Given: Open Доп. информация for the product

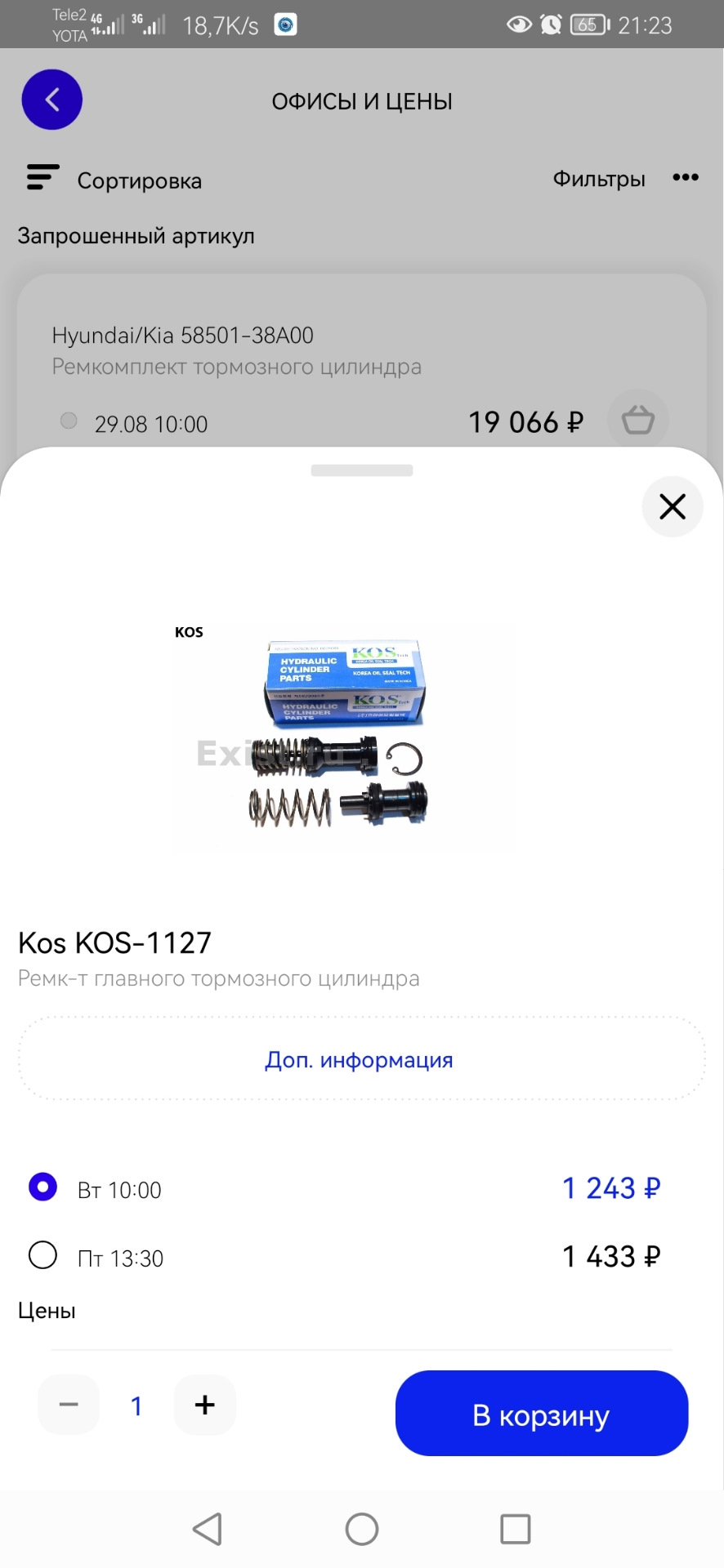Looking at the screenshot, I should [360, 1060].
